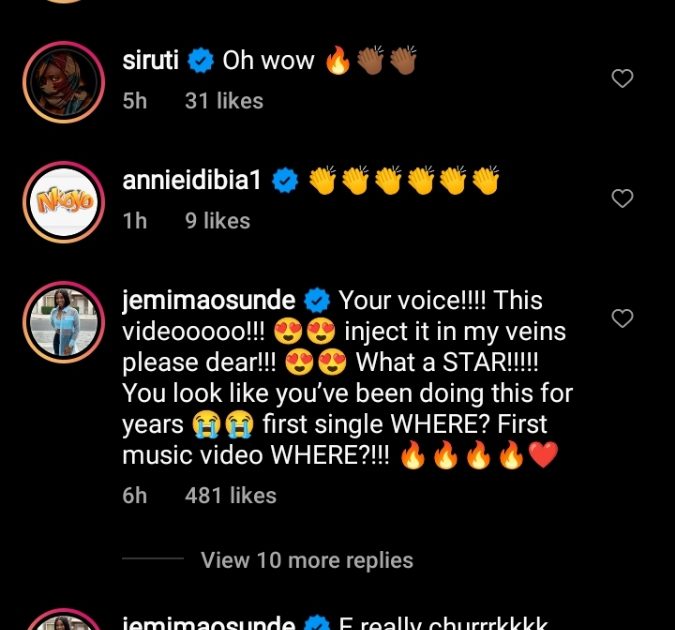Open jemimaosunde's profile picture beside "Your voice" comment
This screenshot has height=630, width=675.
[63, 321]
